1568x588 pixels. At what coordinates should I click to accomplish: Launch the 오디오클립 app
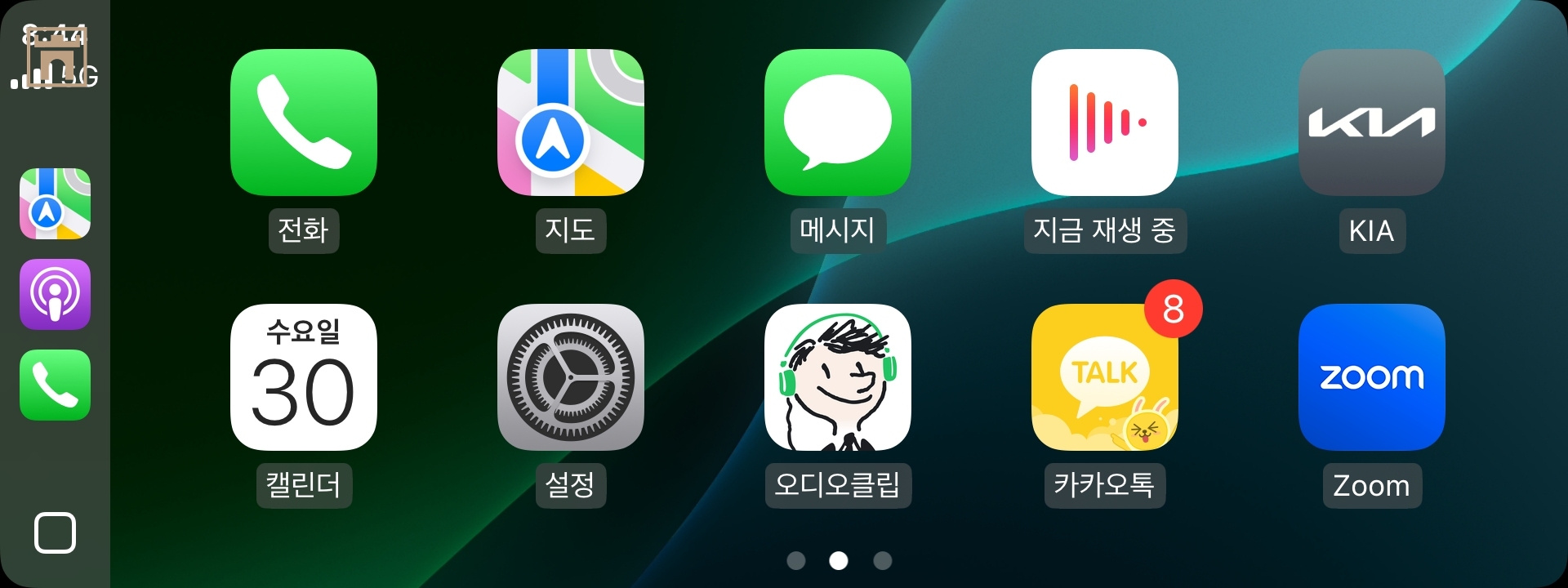[837, 377]
